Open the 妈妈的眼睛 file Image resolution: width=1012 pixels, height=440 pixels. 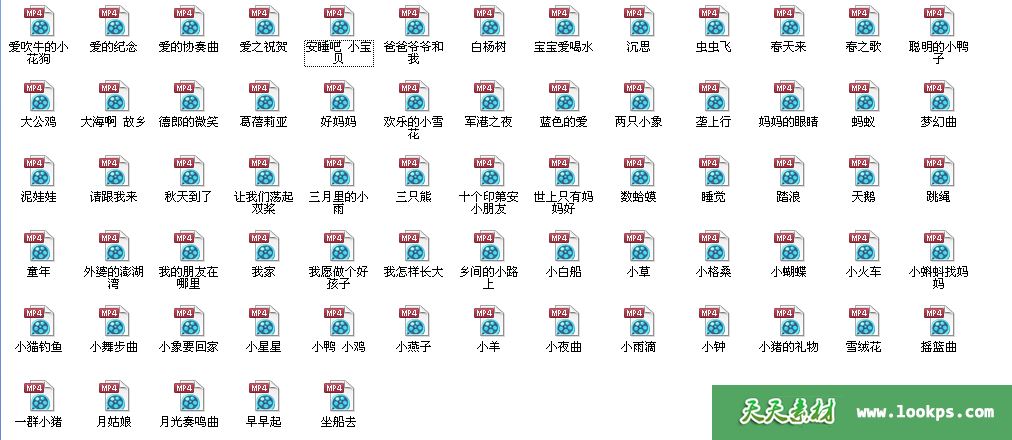789,98
